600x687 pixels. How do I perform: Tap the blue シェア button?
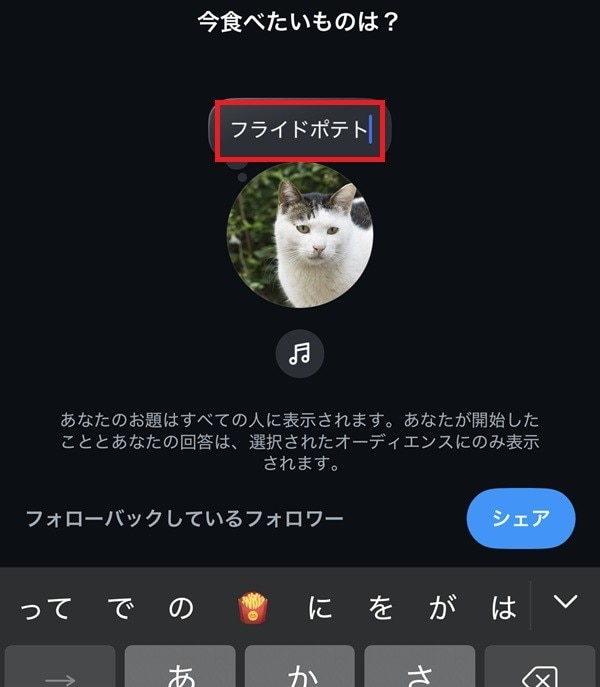point(521,518)
